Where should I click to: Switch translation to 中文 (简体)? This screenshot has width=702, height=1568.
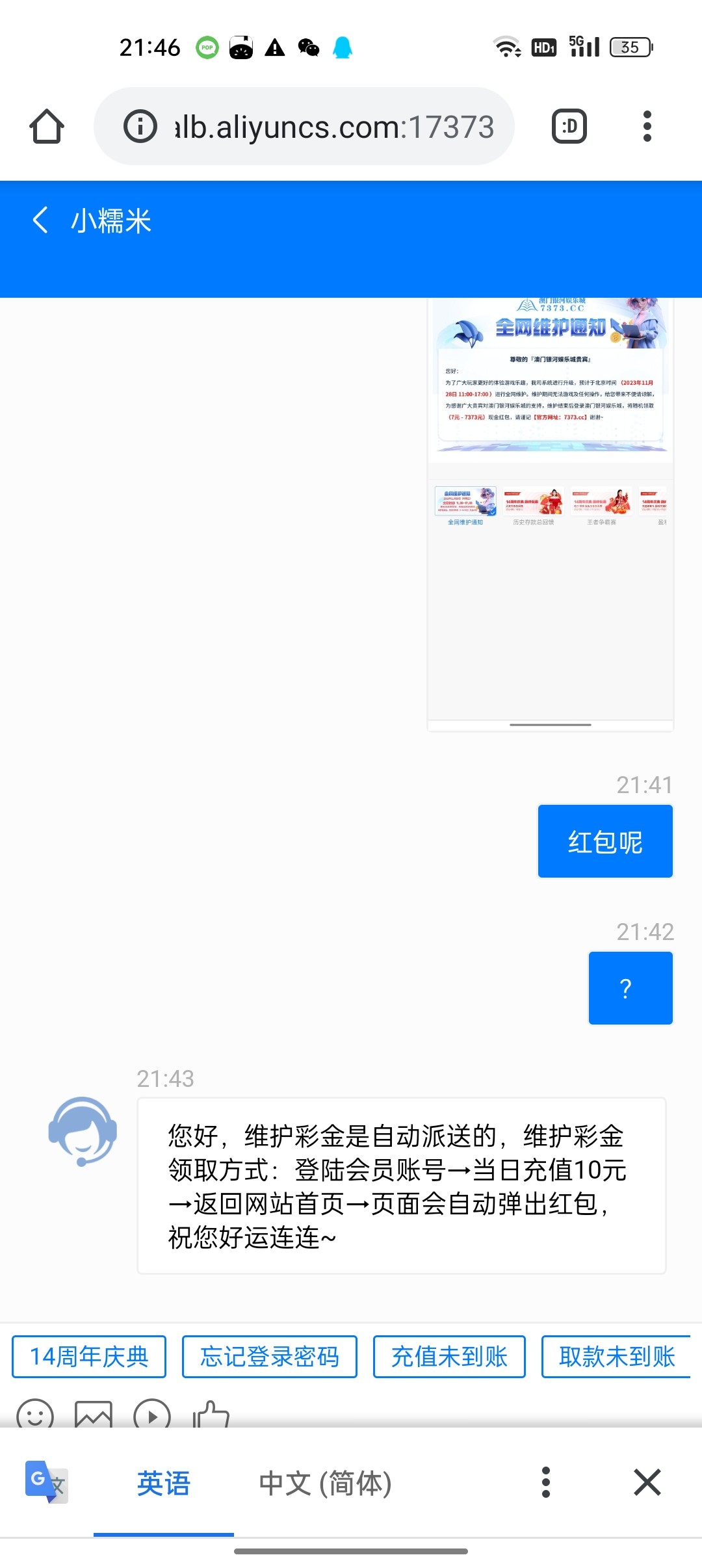click(x=325, y=1483)
